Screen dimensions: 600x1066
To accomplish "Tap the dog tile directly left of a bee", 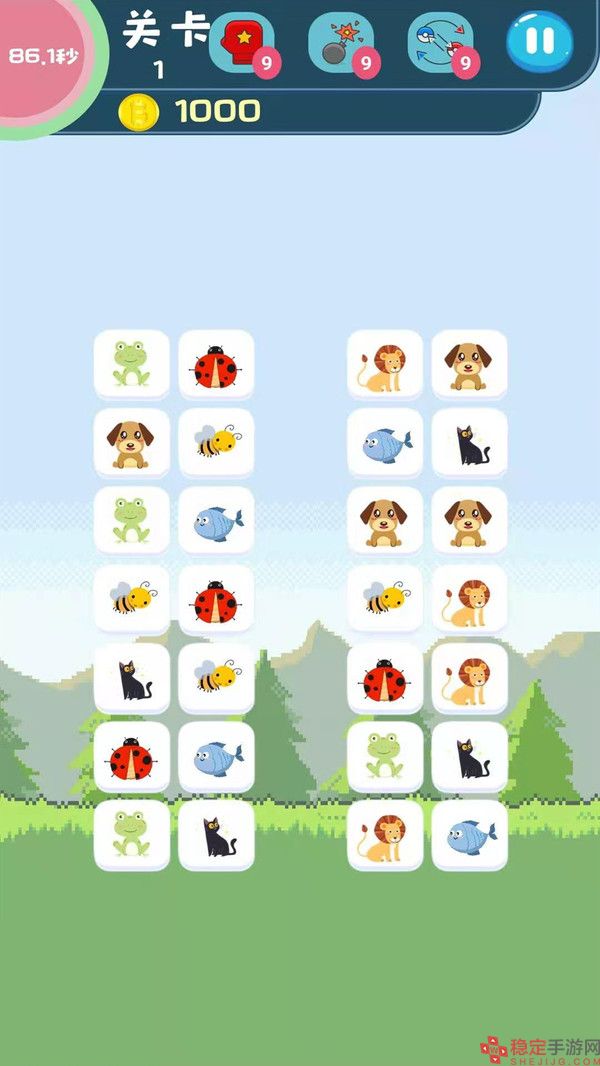I will 131,443.
